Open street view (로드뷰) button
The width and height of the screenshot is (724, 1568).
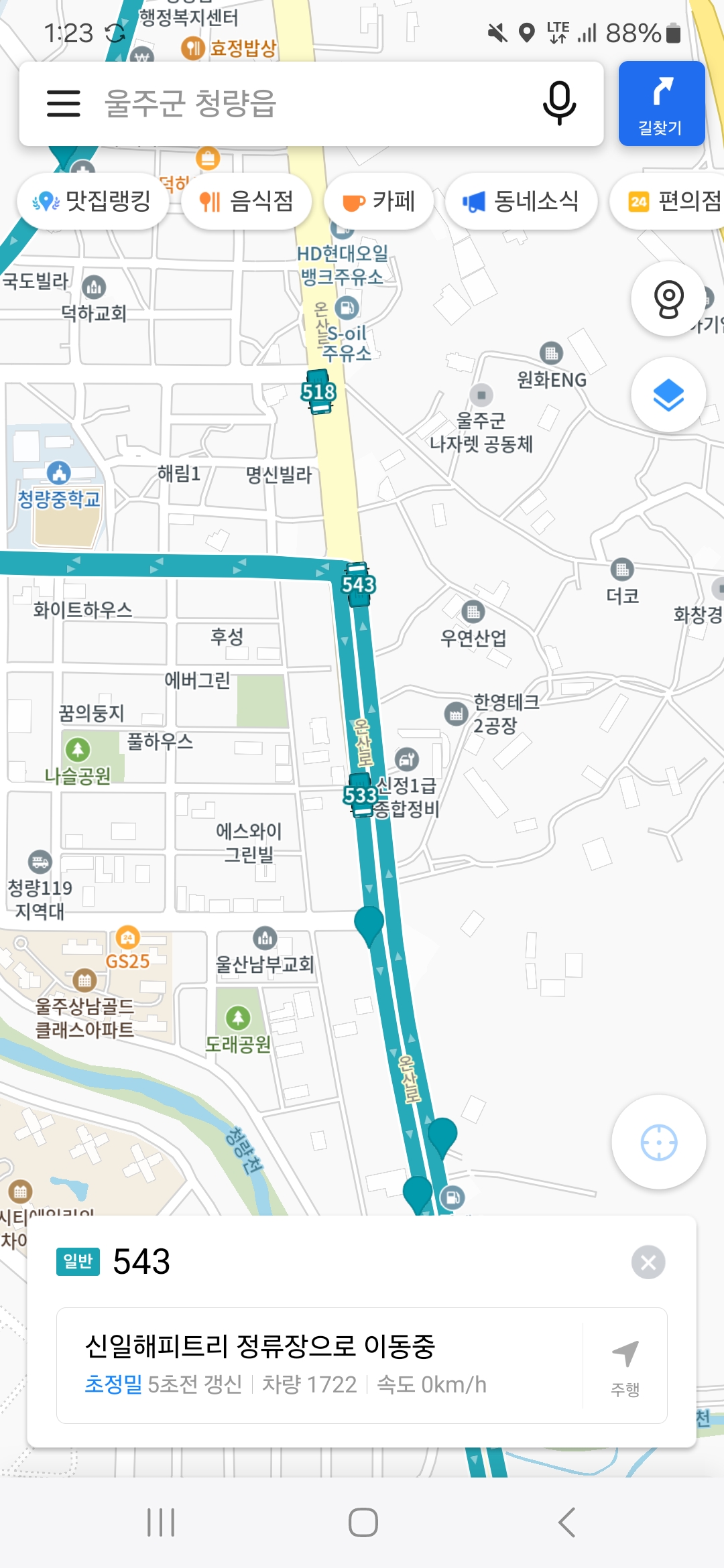[668, 299]
